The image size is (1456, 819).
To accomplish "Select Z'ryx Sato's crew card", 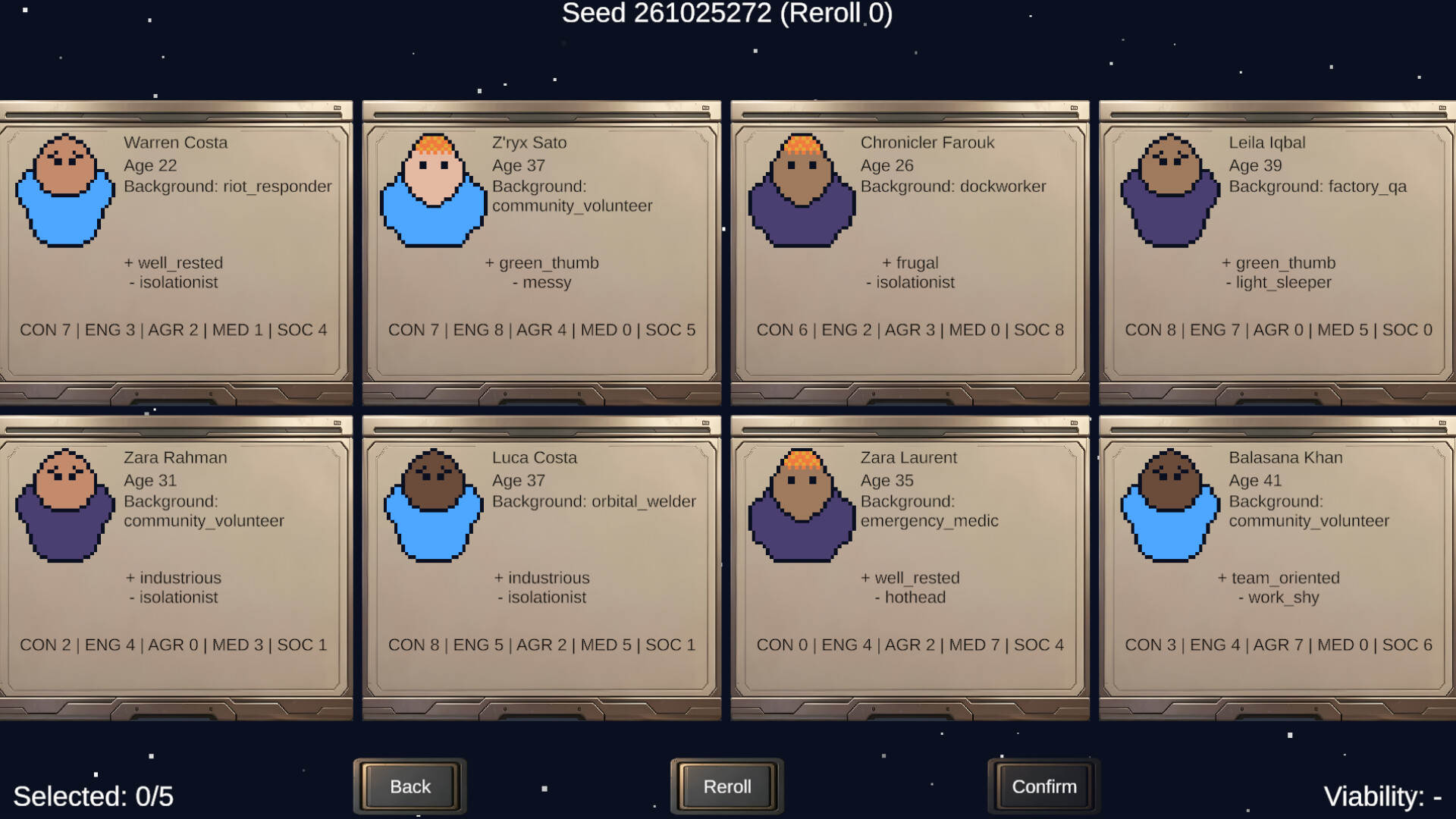I will (541, 250).
